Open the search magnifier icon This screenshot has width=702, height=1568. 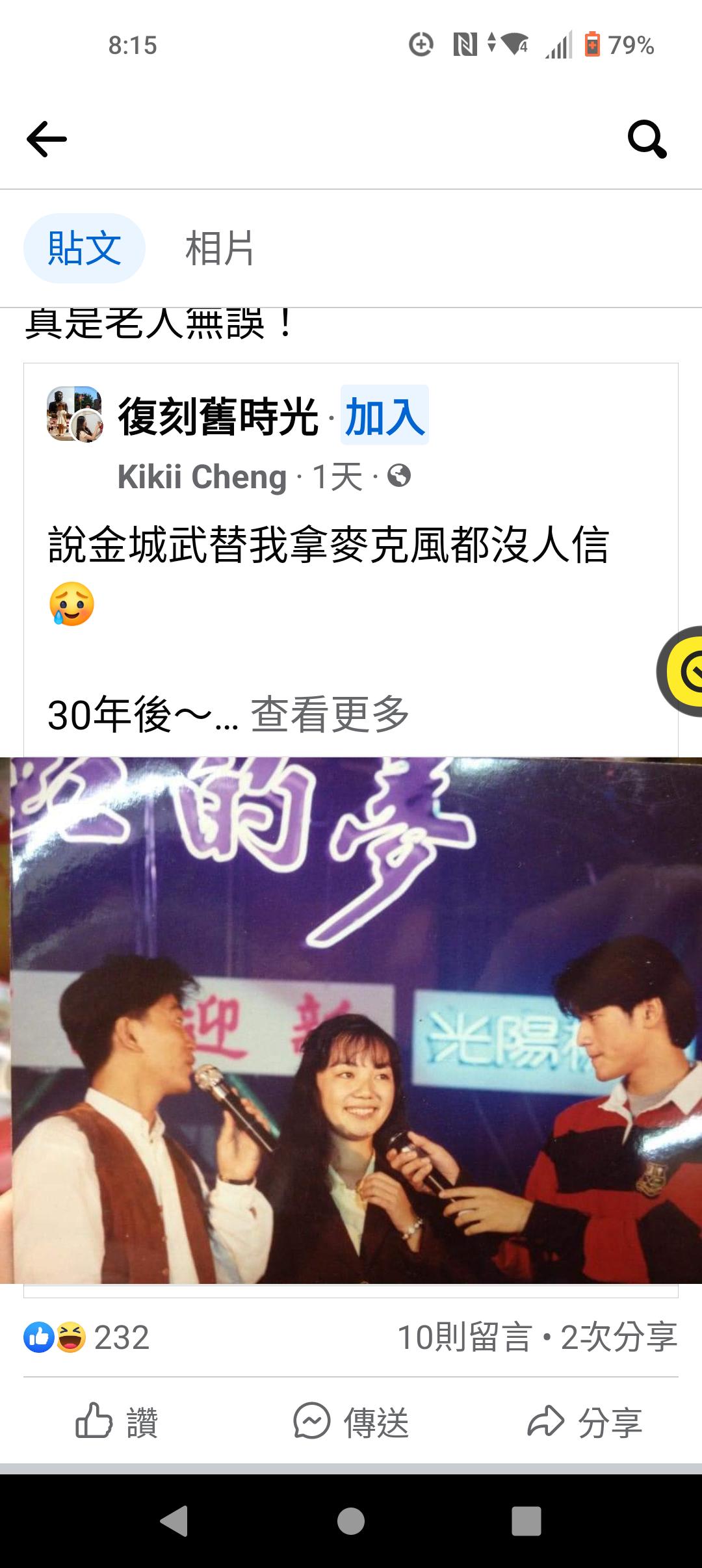[647, 139]
